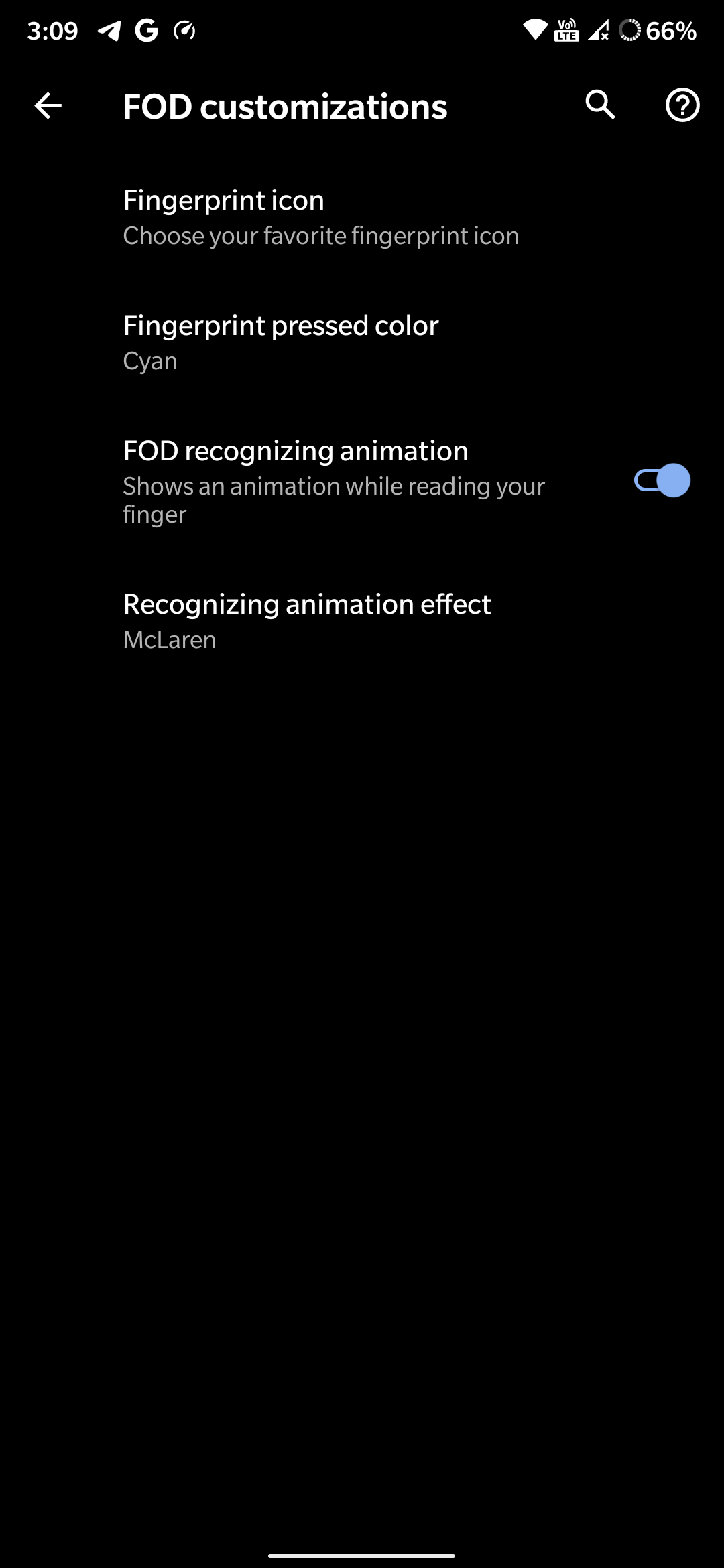The width and height of the screenshot is (724, 1568).
Task: Change Fingerprint pressed color
Action: coord(280,342)
